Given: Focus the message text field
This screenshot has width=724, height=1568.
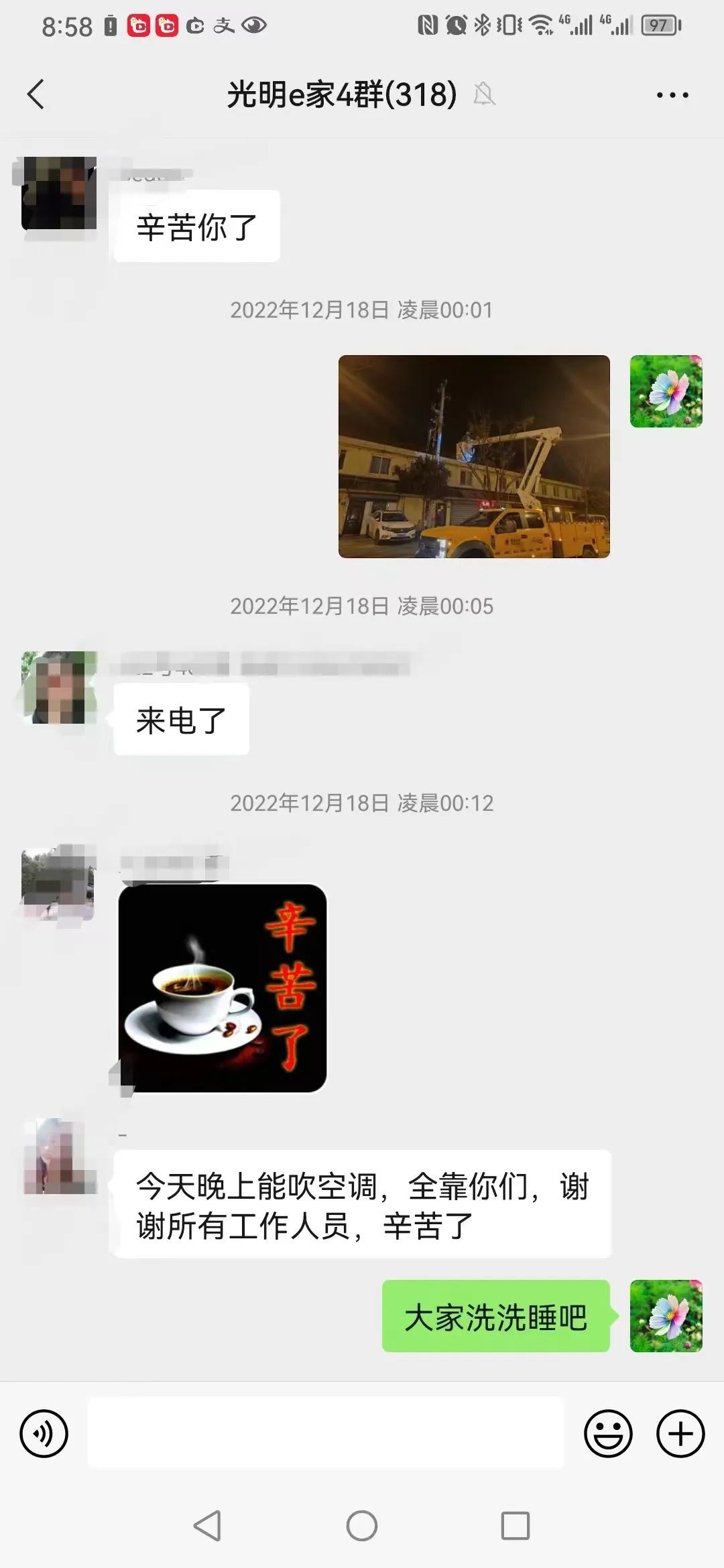Looking at the screenshot, I should pos(326,1433).
